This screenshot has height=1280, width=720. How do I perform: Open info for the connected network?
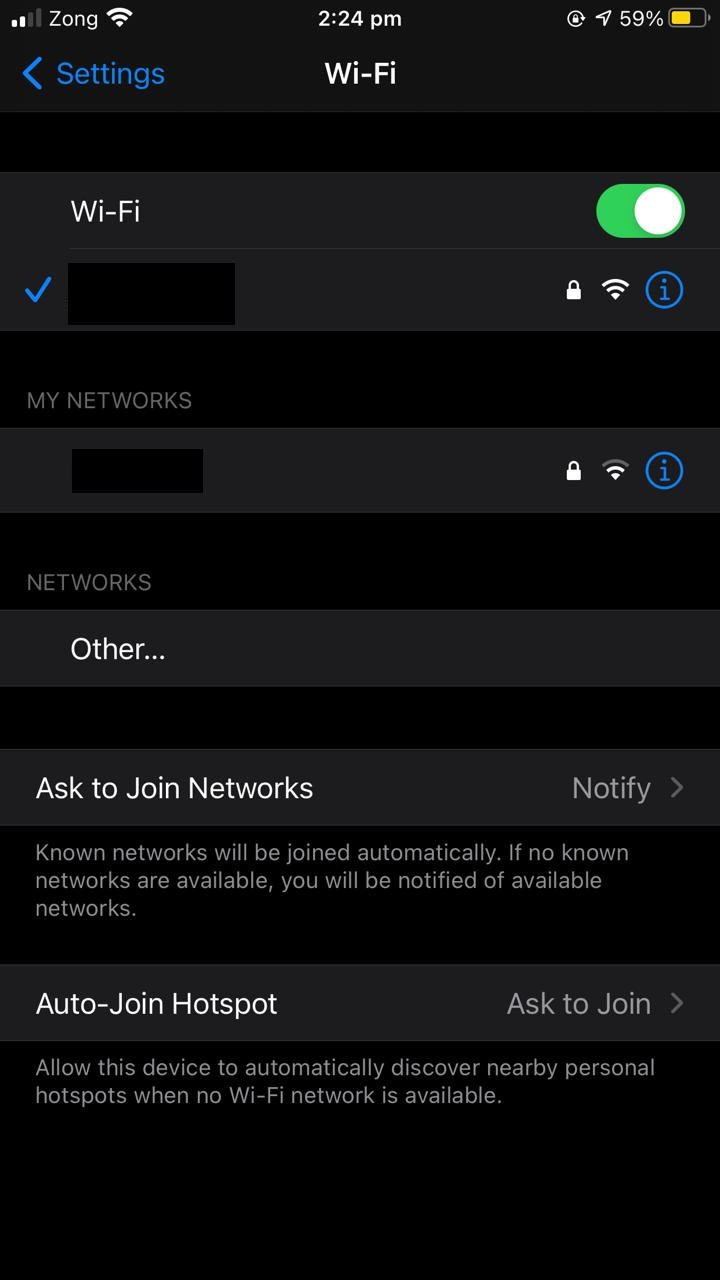pyautogui.click(x=664, y=290)
